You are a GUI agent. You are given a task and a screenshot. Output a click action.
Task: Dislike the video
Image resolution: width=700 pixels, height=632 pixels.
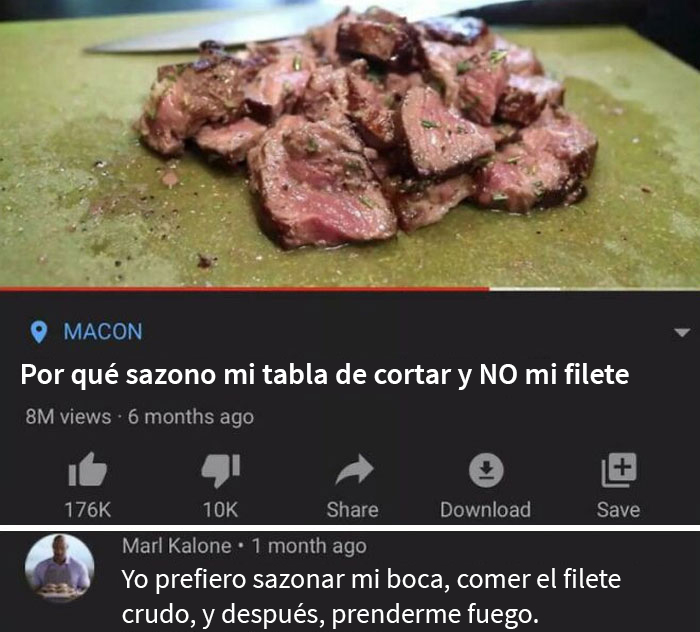tap(220, 472)
